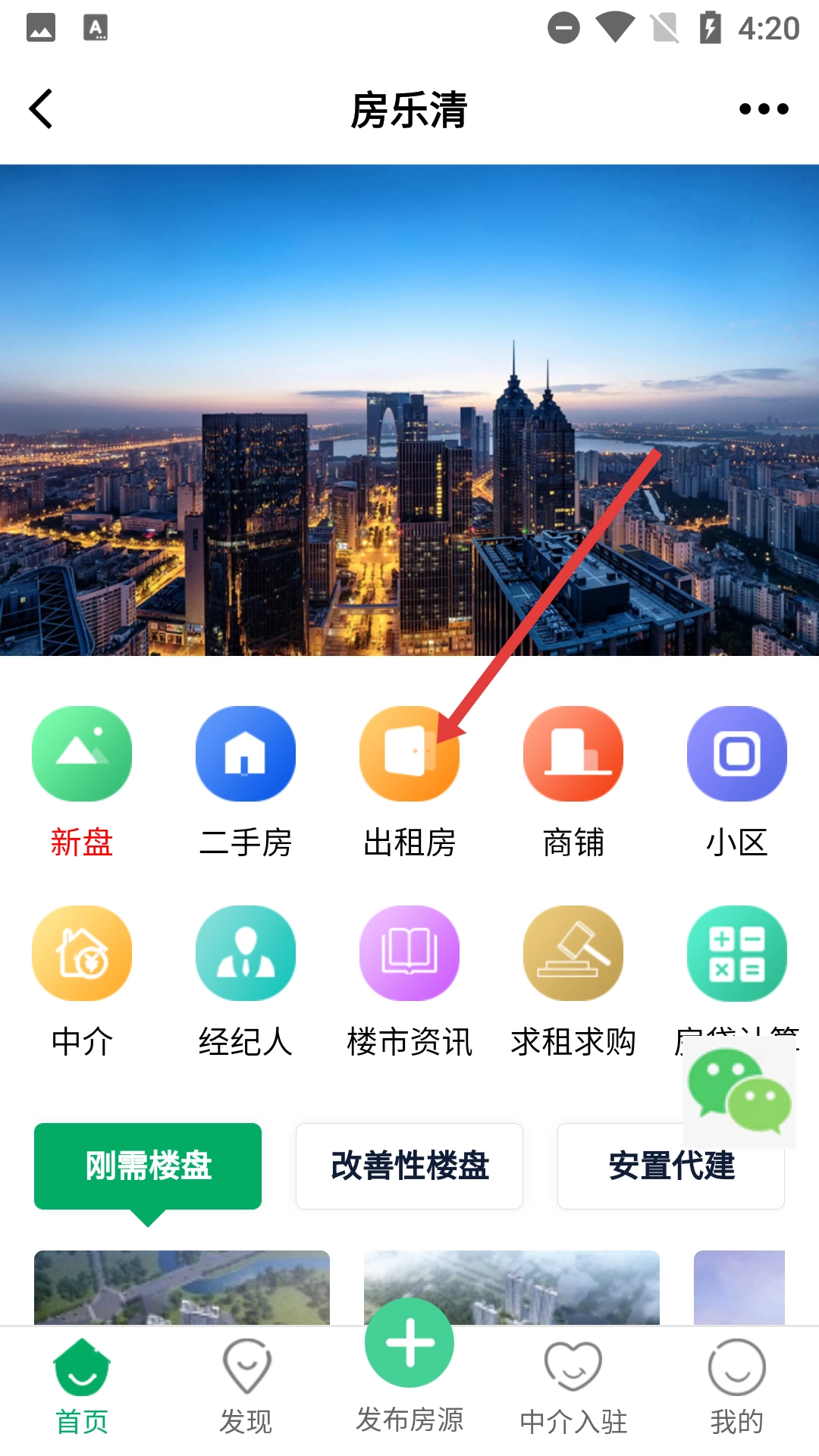This screenshot has width=819, height=1456.
Task: Open the mortgage calculator icon
Action: tap(737, 953)
